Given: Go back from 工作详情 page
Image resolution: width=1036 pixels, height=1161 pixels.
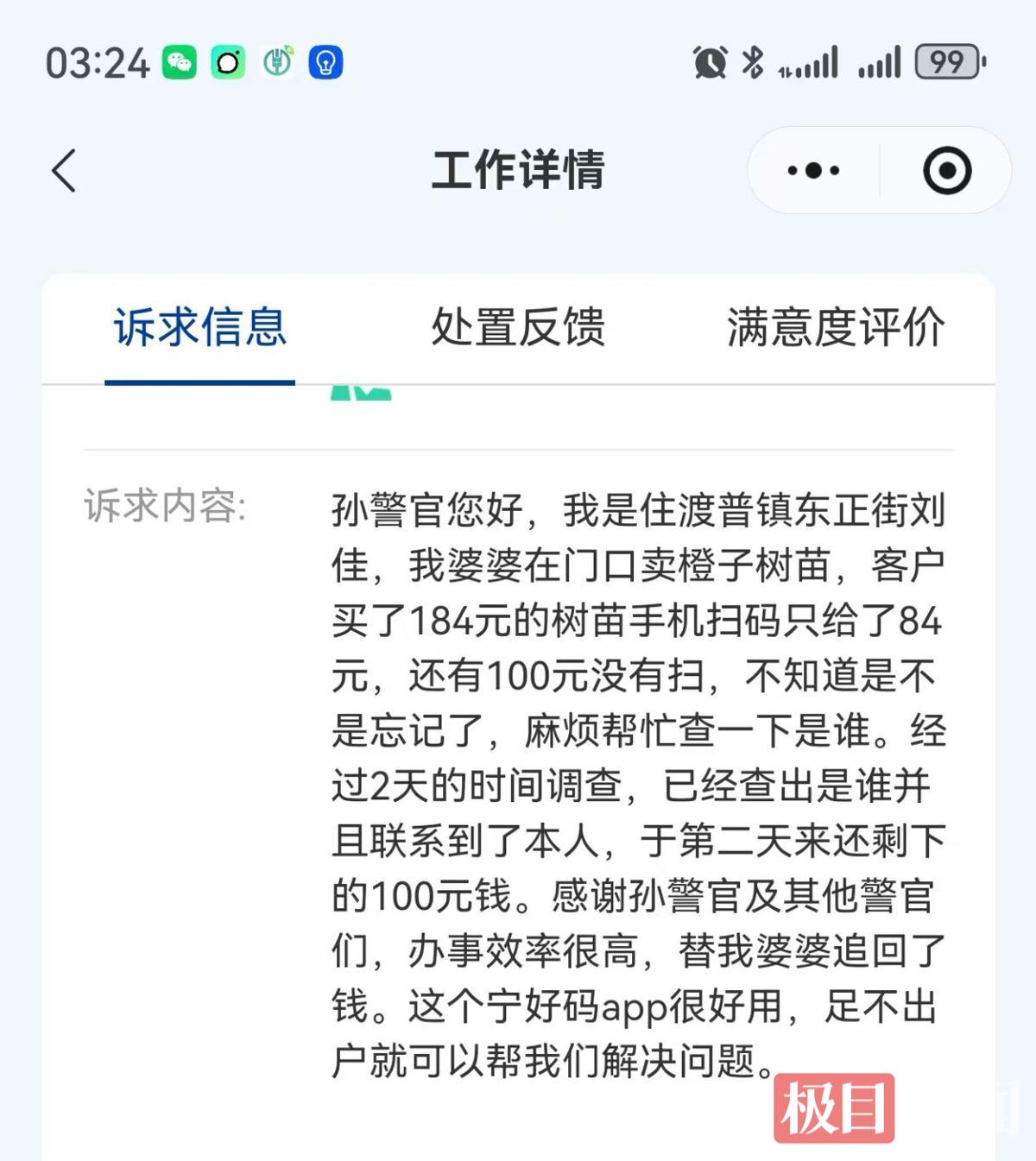Looking at the screenshot, I should click(64, 170).
